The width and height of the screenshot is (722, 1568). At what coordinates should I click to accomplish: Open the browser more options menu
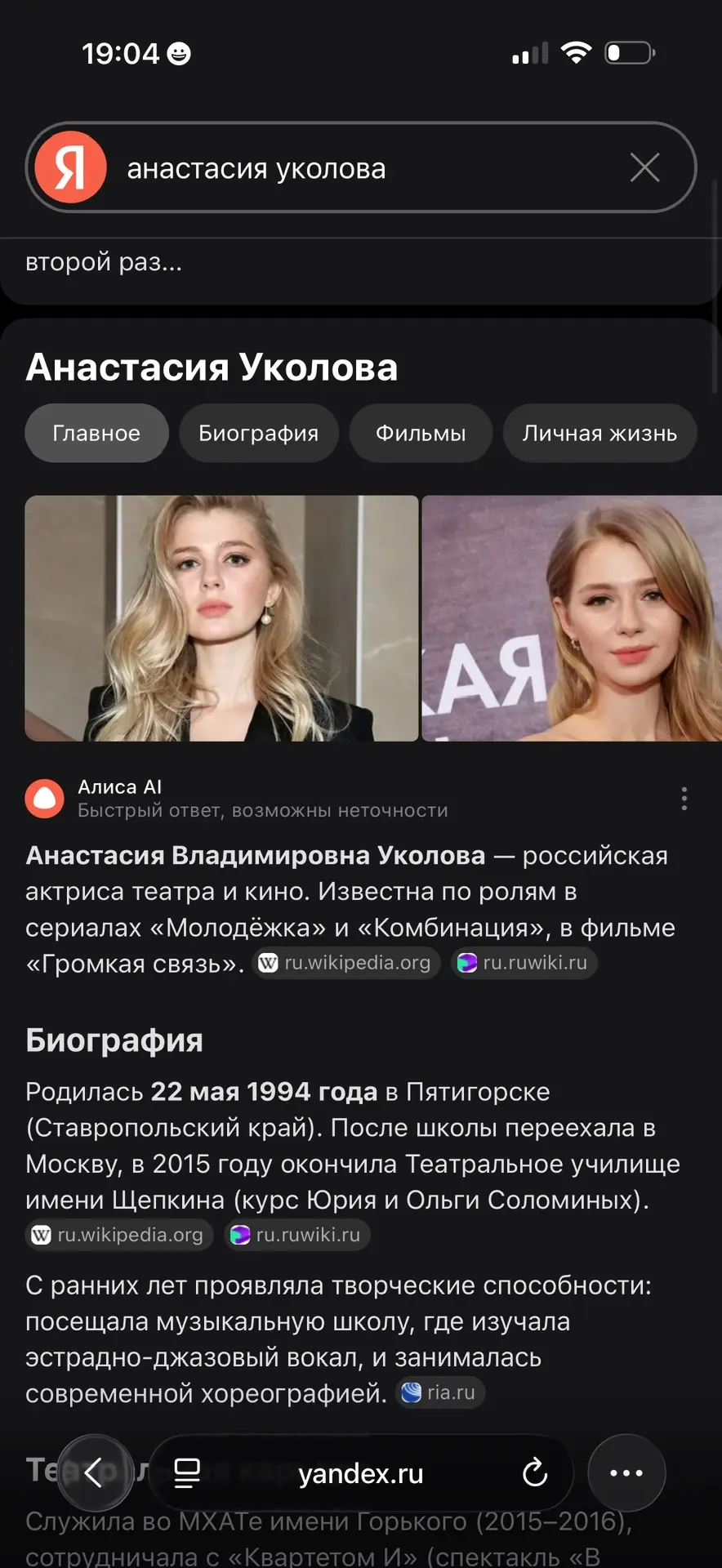(626, 1473)
